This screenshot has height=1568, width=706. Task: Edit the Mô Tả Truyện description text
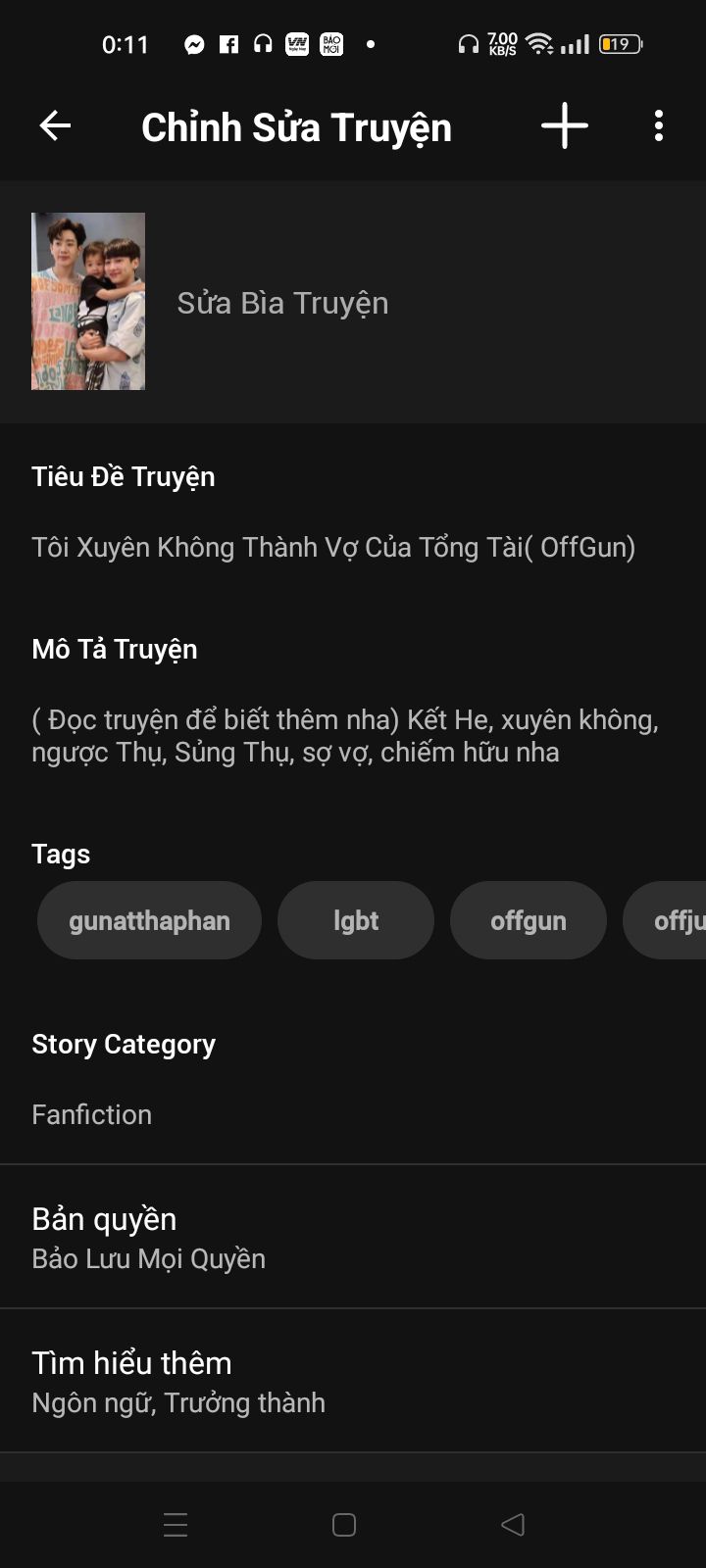345,736
